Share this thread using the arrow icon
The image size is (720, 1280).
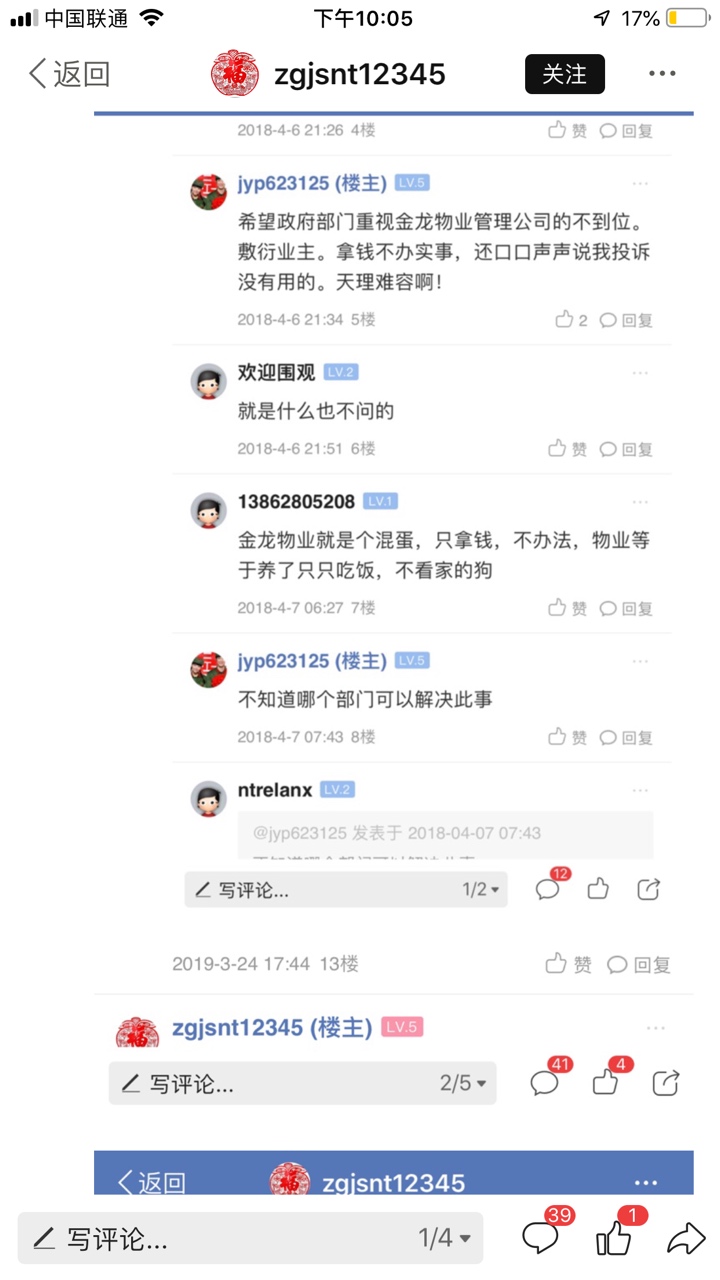(x=686, y=1239)
